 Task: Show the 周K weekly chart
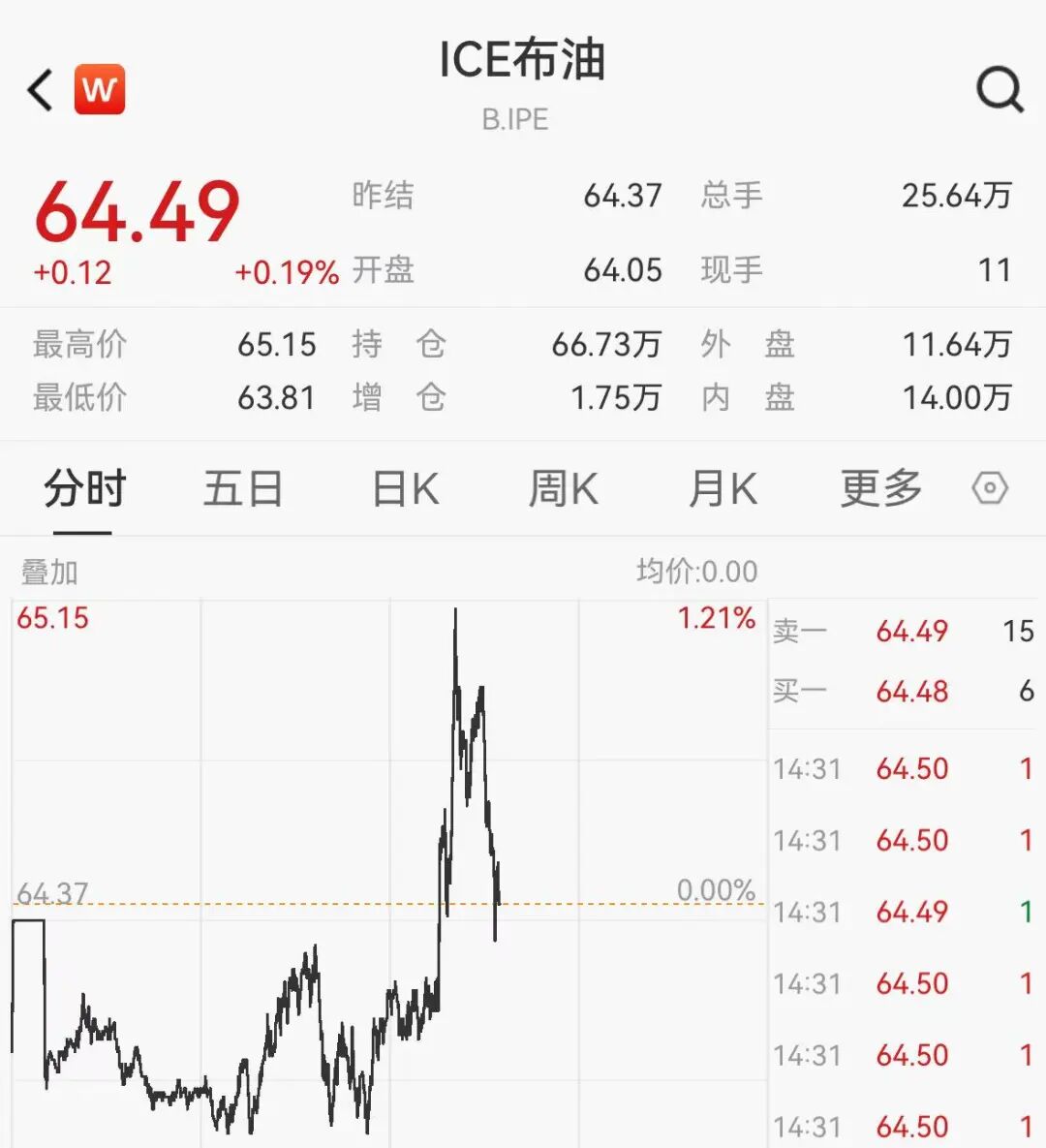pyautogui.click(x=563, y=489)
